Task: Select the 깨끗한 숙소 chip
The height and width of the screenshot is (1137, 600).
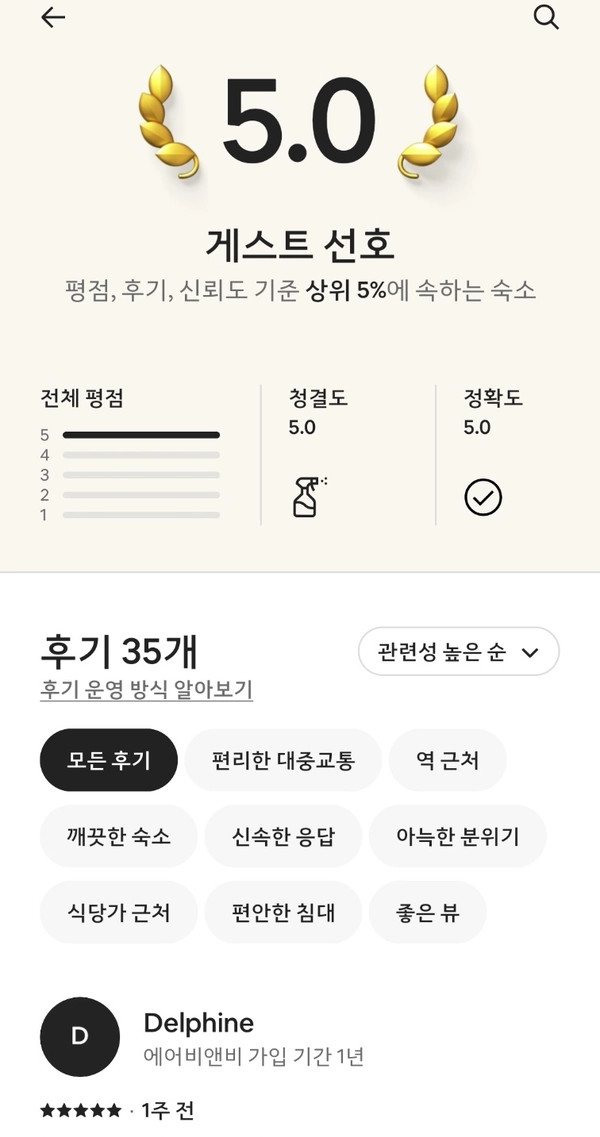Action: coord(119,836)
